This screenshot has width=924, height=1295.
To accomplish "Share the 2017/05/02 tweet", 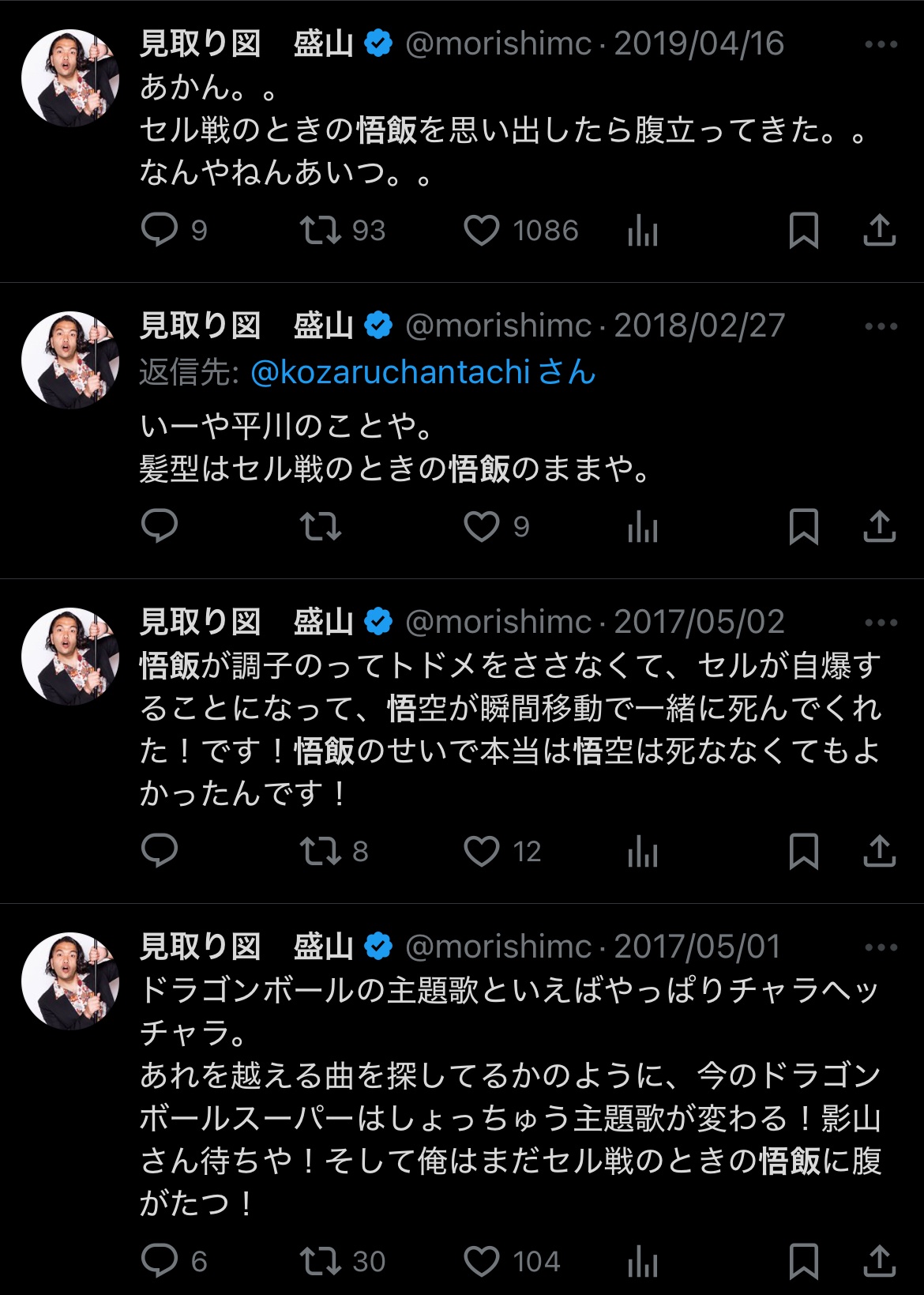I will coord(879,852).
